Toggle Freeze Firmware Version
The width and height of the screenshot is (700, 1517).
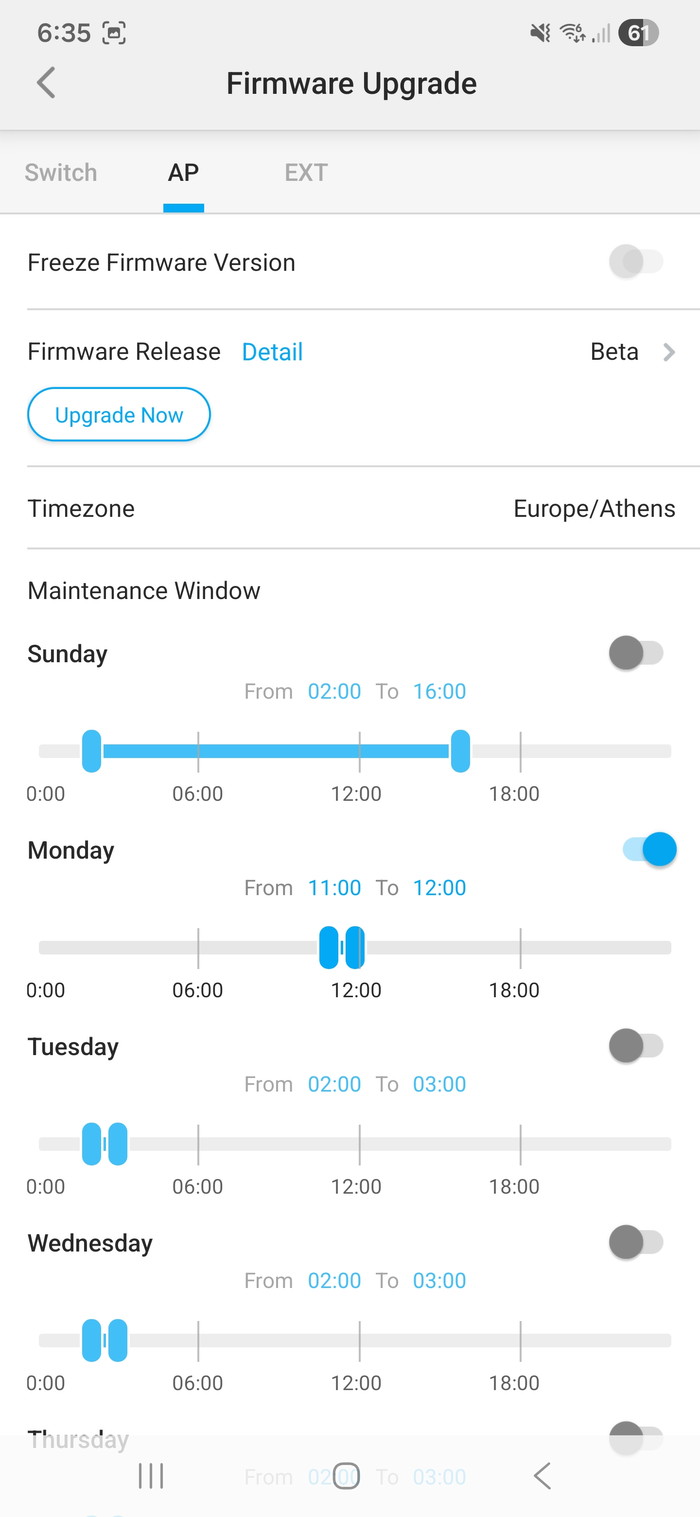(636, 262)
